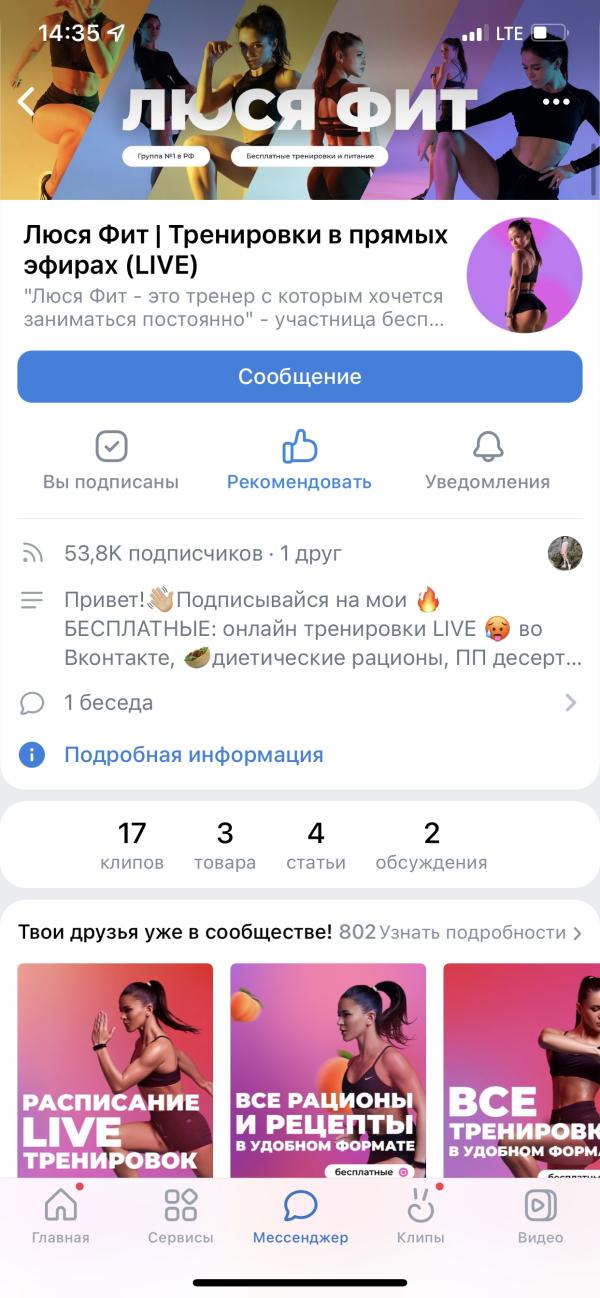The image size is (600, 1298).
Task: Open the 1 беседа chat row
Action: click(300, 703)
